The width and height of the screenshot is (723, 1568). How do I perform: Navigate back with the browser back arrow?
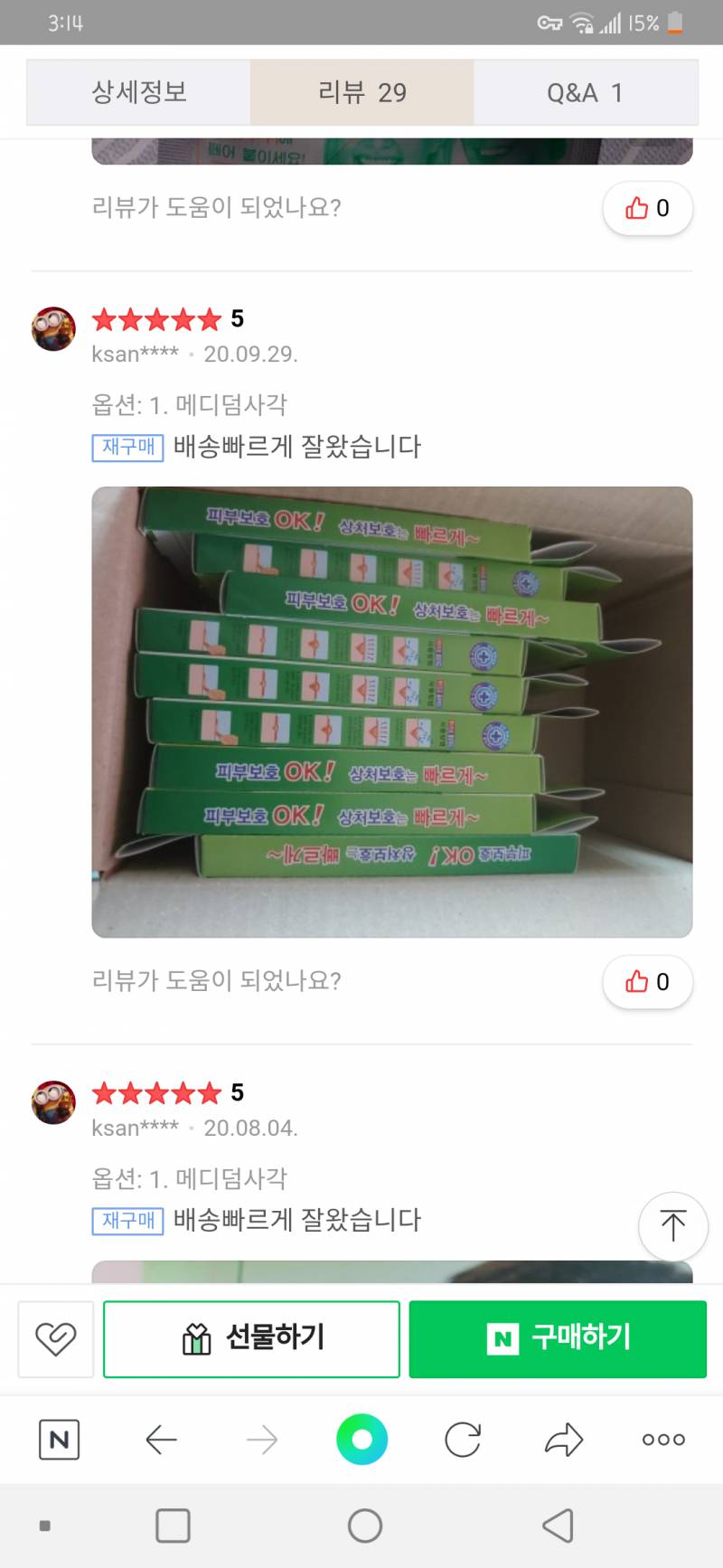click(x=160, y=1440)
